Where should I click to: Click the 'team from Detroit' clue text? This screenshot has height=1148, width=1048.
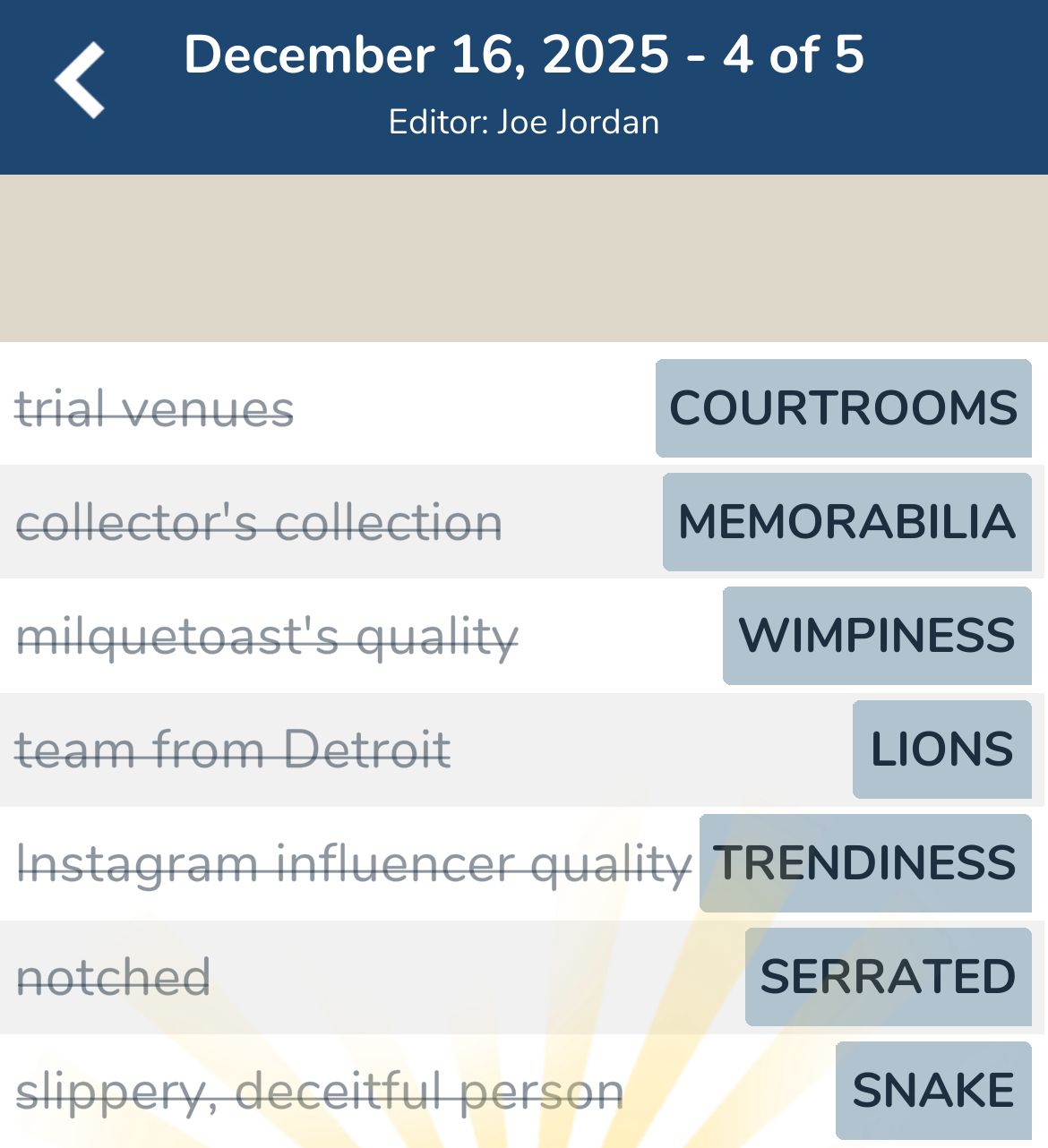pyautogui.click(x=235, y=750)
